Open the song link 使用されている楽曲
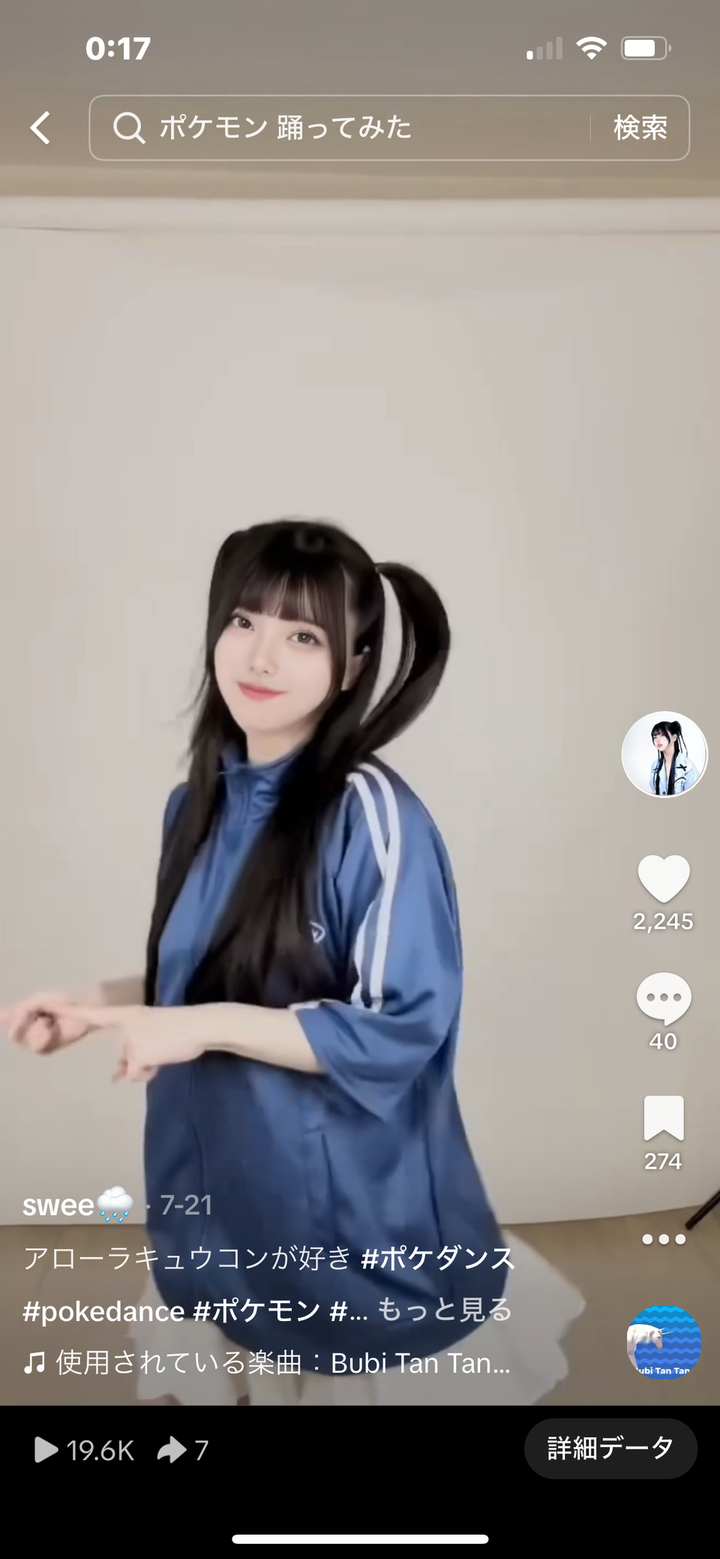720x1559 pixels. tap(270, 1363)
